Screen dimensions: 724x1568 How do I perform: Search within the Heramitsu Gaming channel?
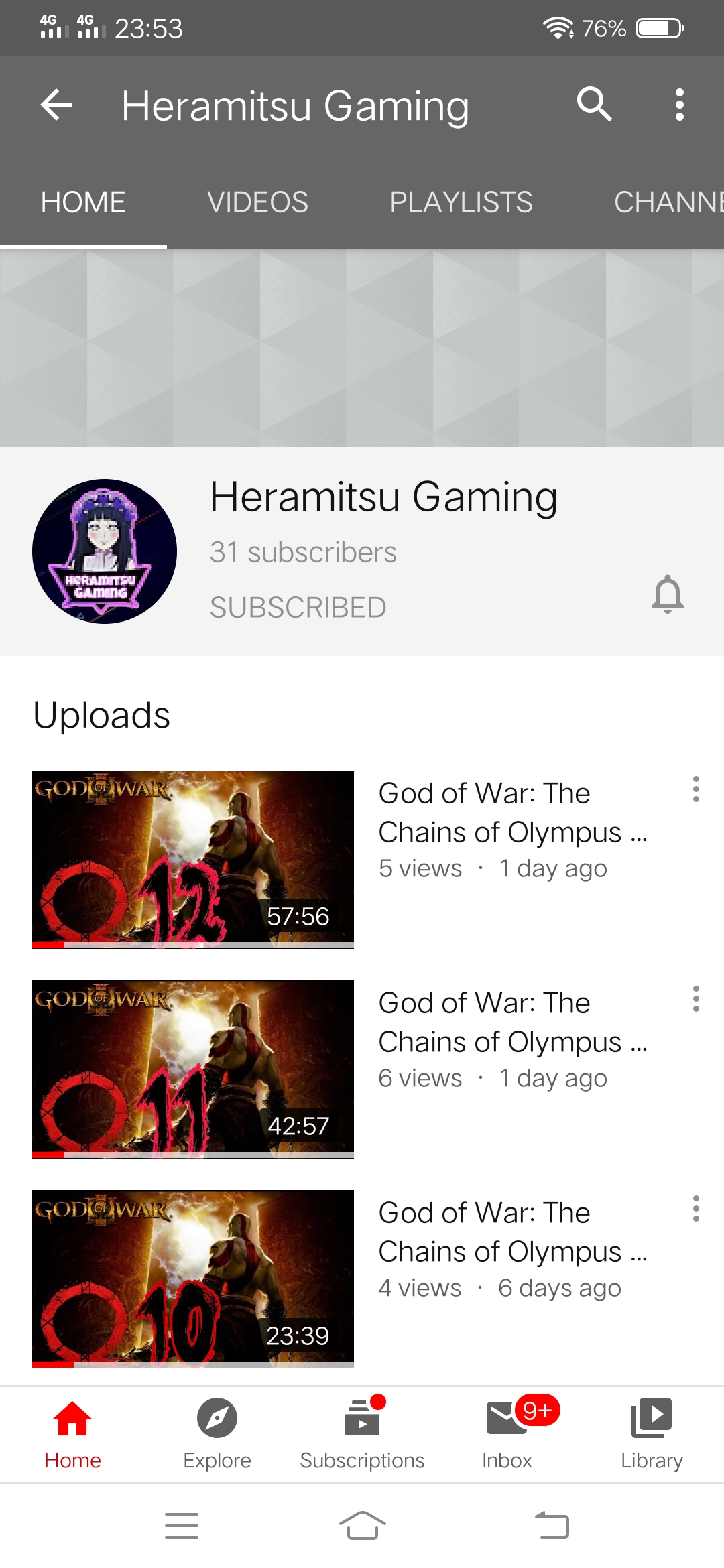tap(594, 105)
